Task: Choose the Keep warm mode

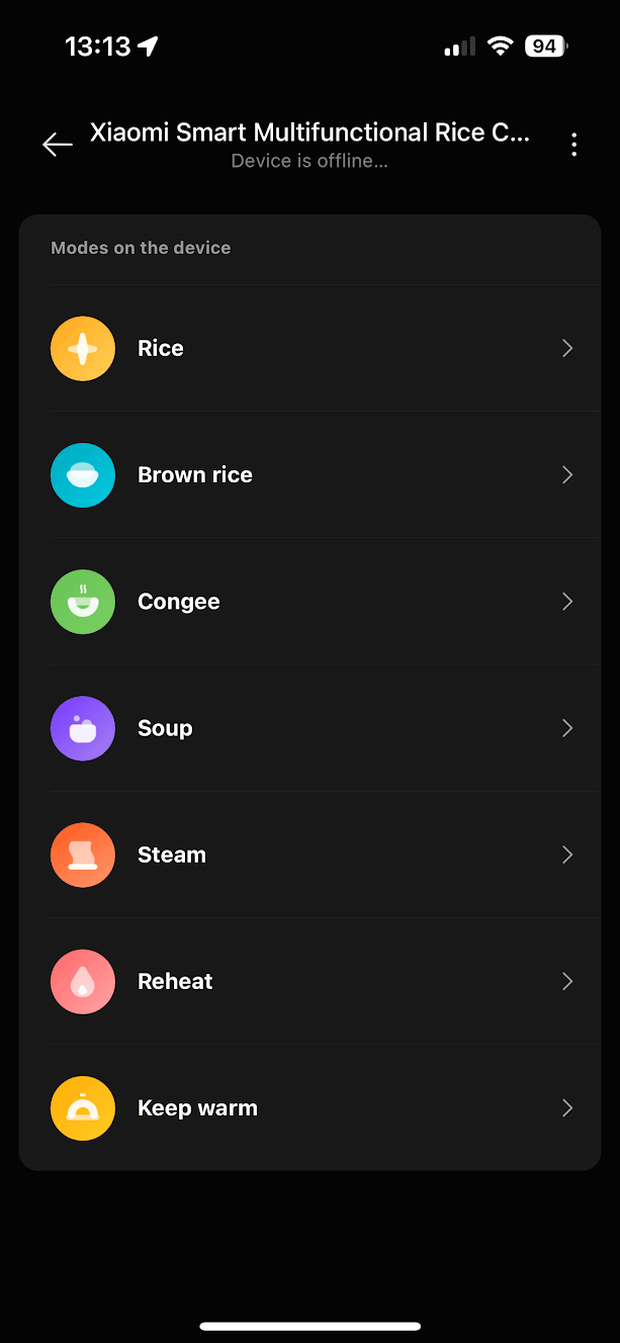Action: 310,1108
